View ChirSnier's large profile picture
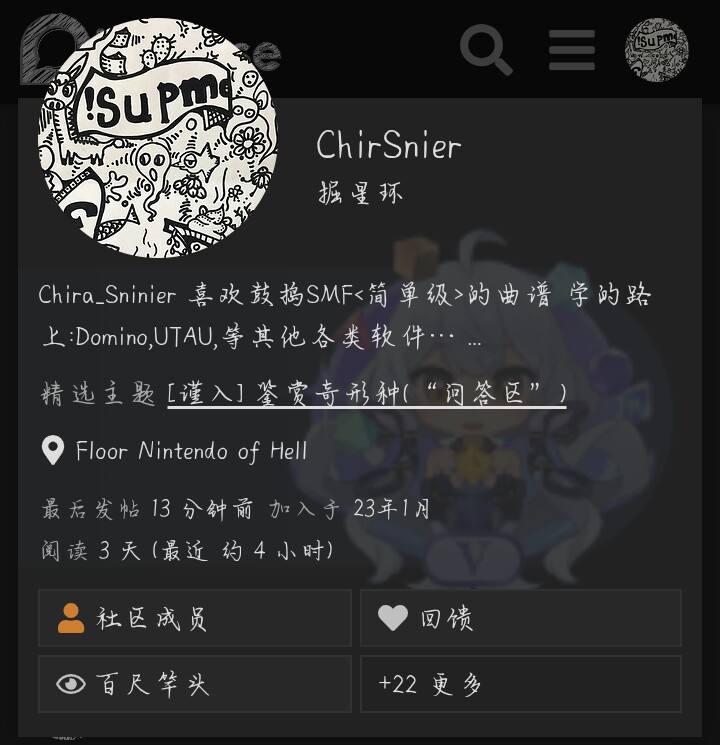This screenshot has height=745, width=720. point(157,137)
